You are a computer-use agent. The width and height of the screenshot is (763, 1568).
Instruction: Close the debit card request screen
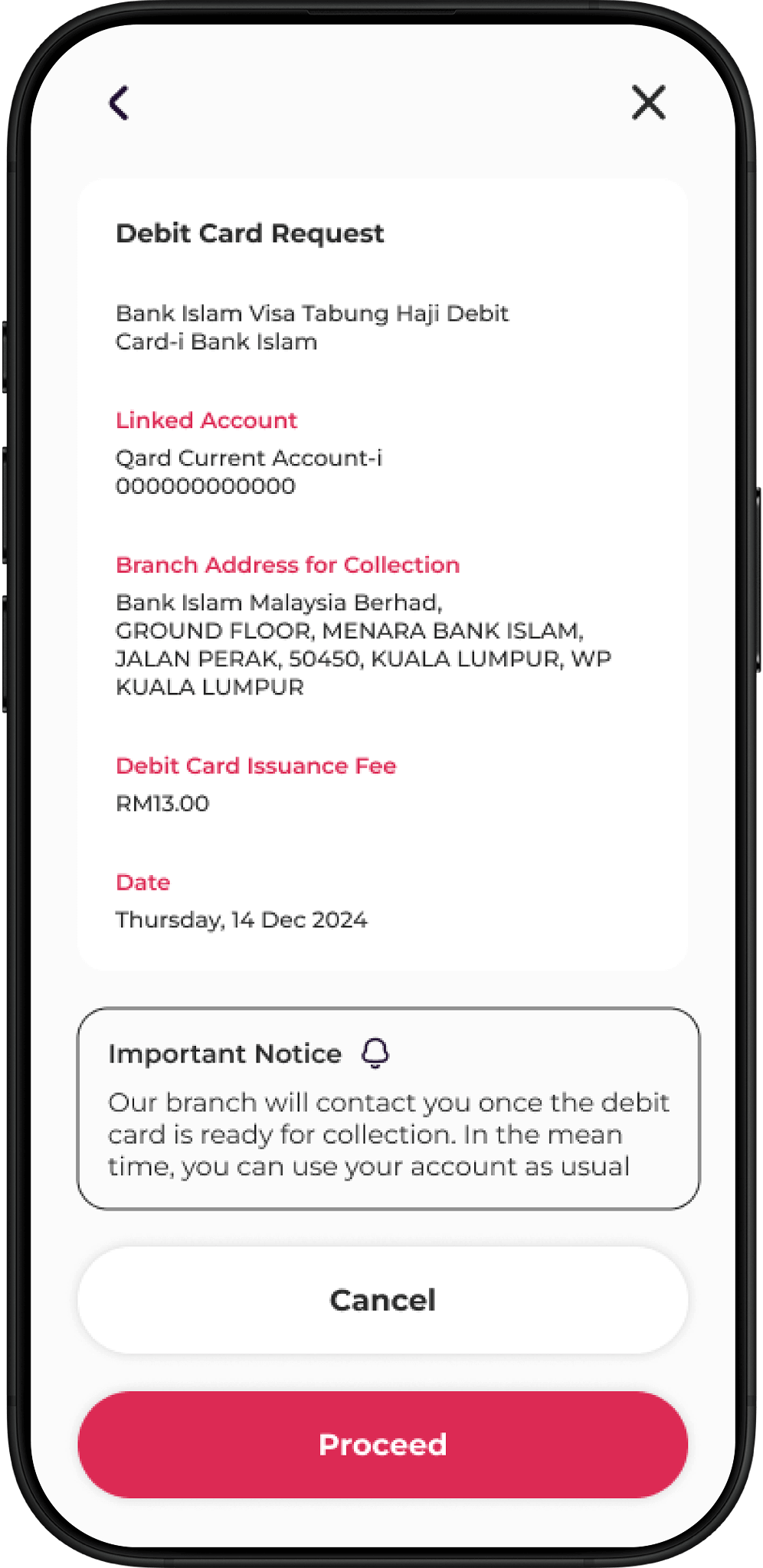pyautogui.click(x=648, y=103)
